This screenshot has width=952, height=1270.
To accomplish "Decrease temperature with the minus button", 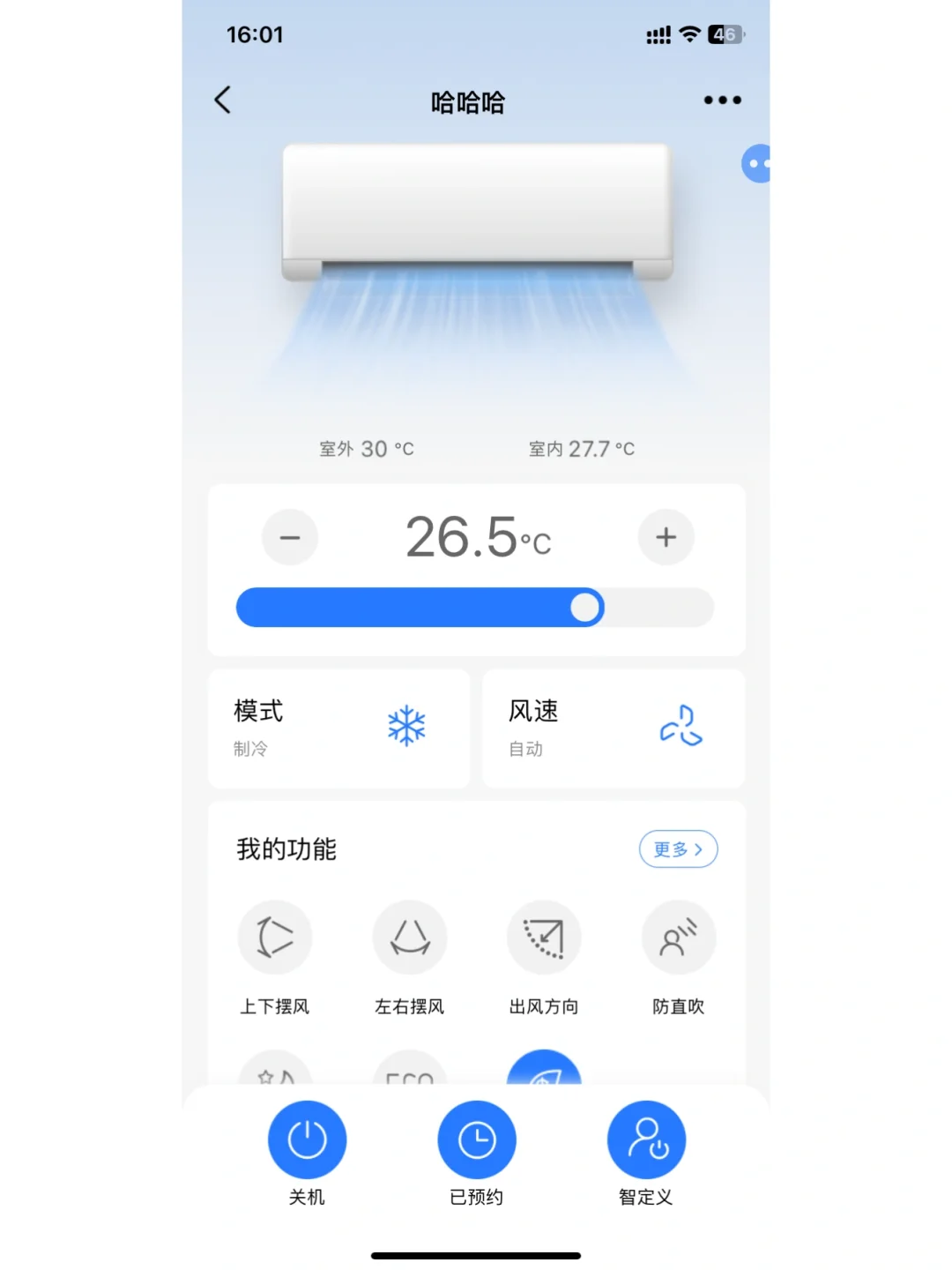I will pos(290,537).
